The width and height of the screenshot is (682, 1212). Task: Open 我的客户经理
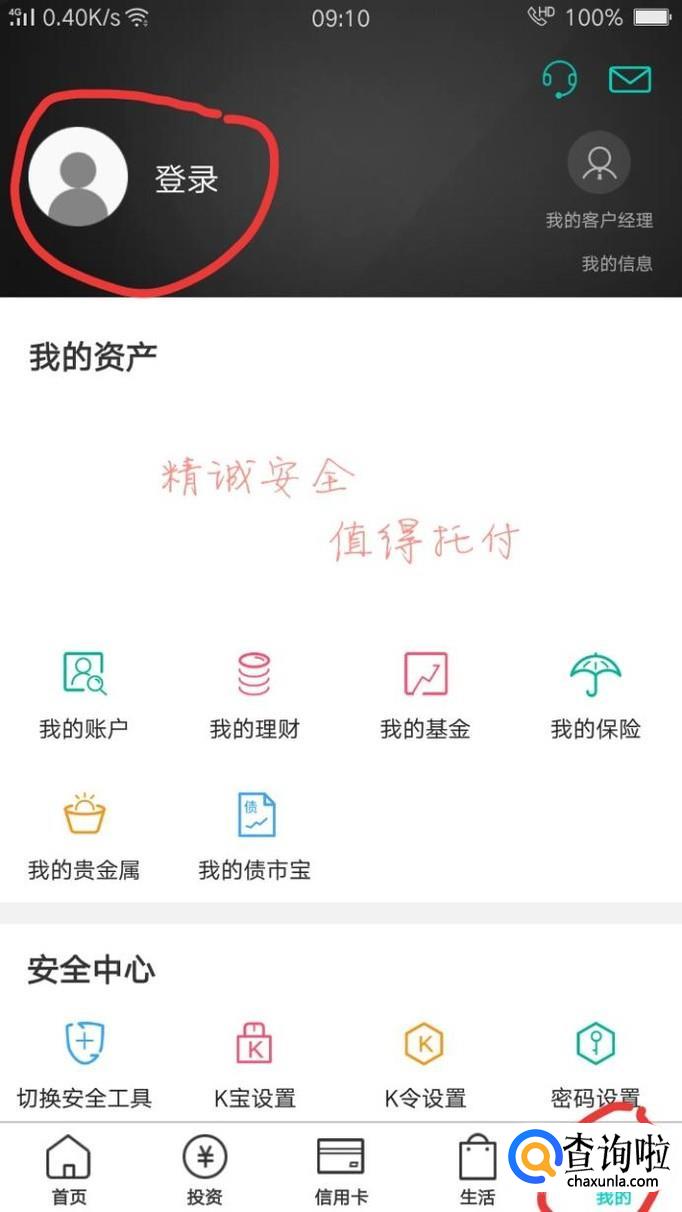tap(599, 180)
